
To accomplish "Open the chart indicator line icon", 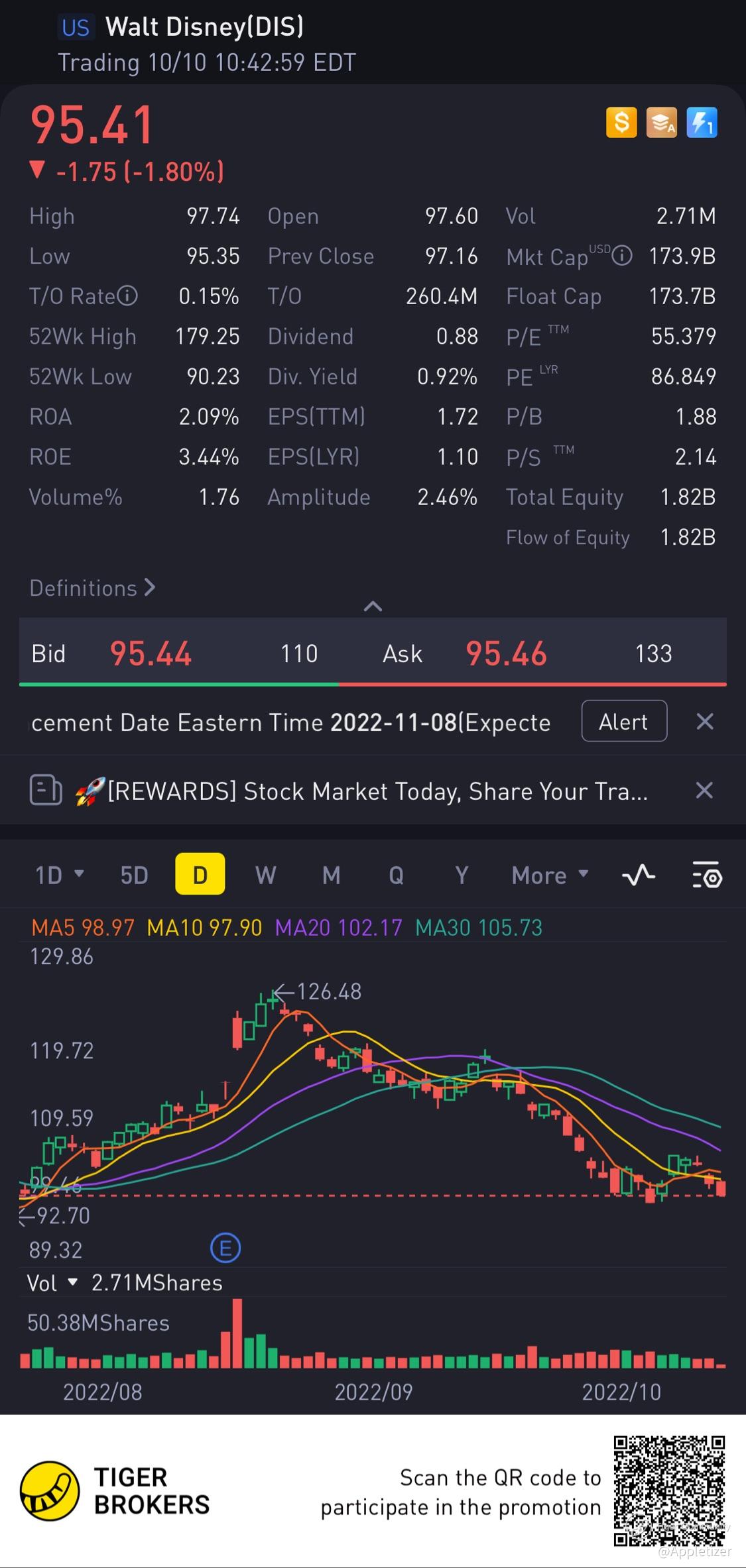I will click(639, 876).
